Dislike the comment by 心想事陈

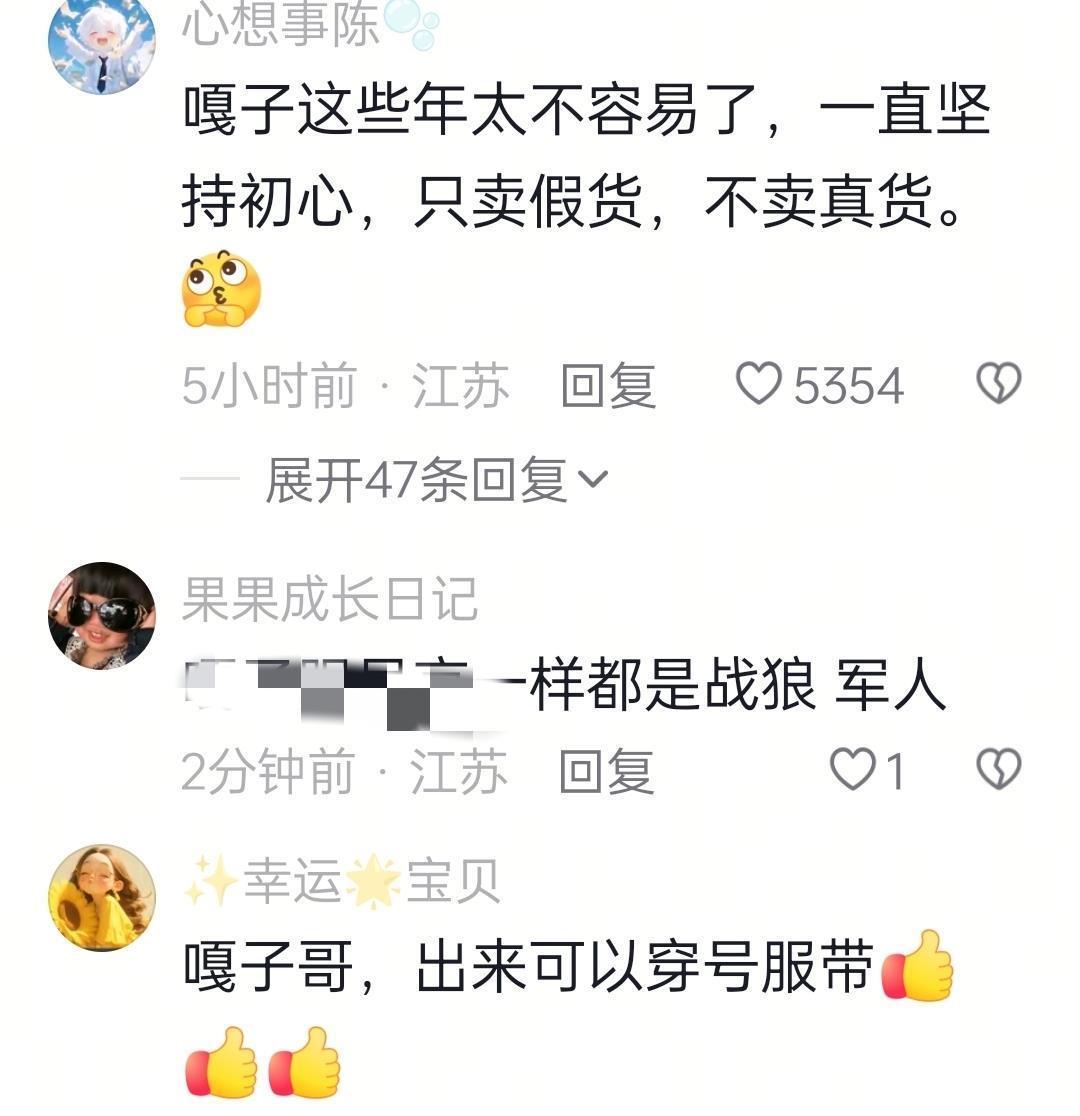998,384
